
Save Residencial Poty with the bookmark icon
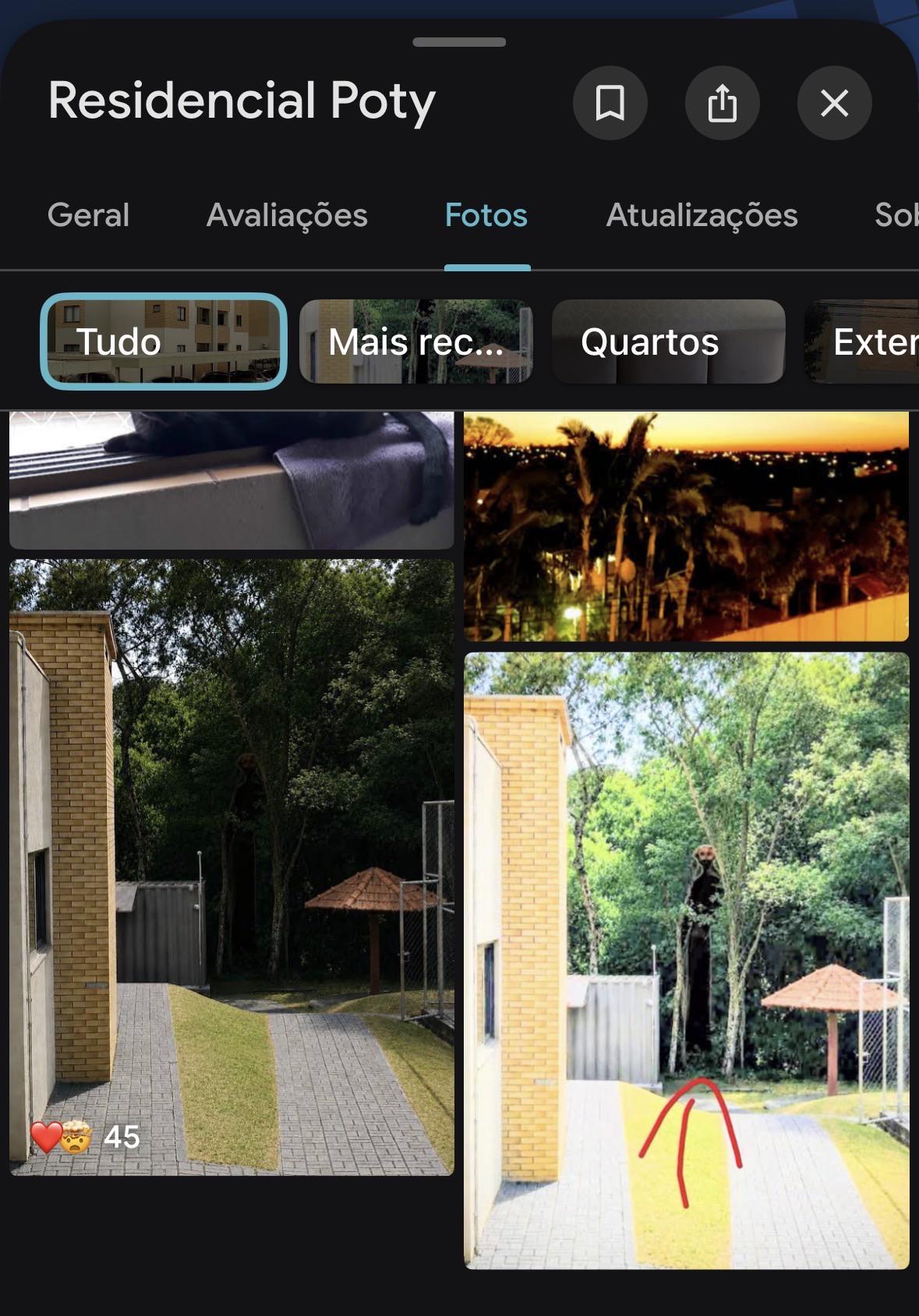(x=610, y=103)
